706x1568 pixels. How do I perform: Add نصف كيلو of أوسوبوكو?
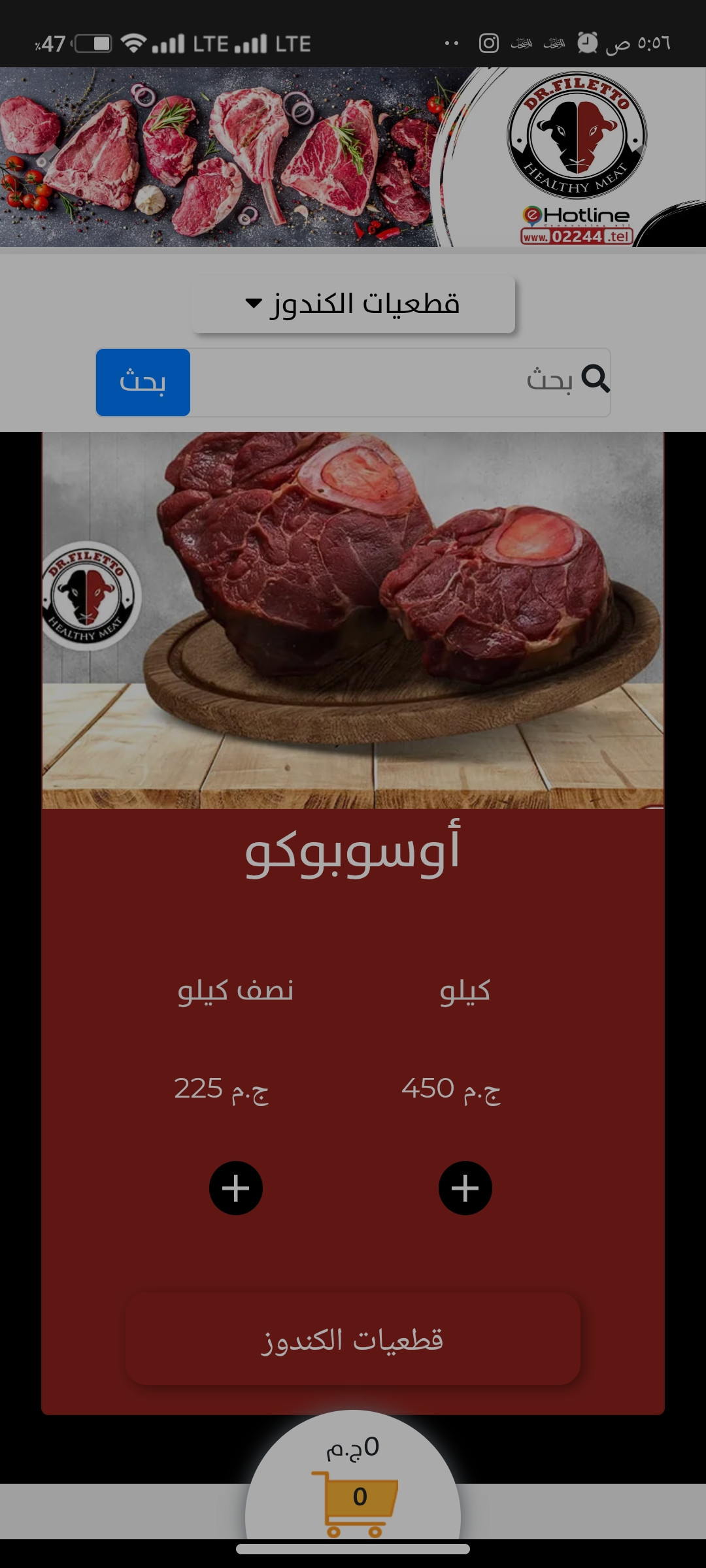[x=236, y=1188]
